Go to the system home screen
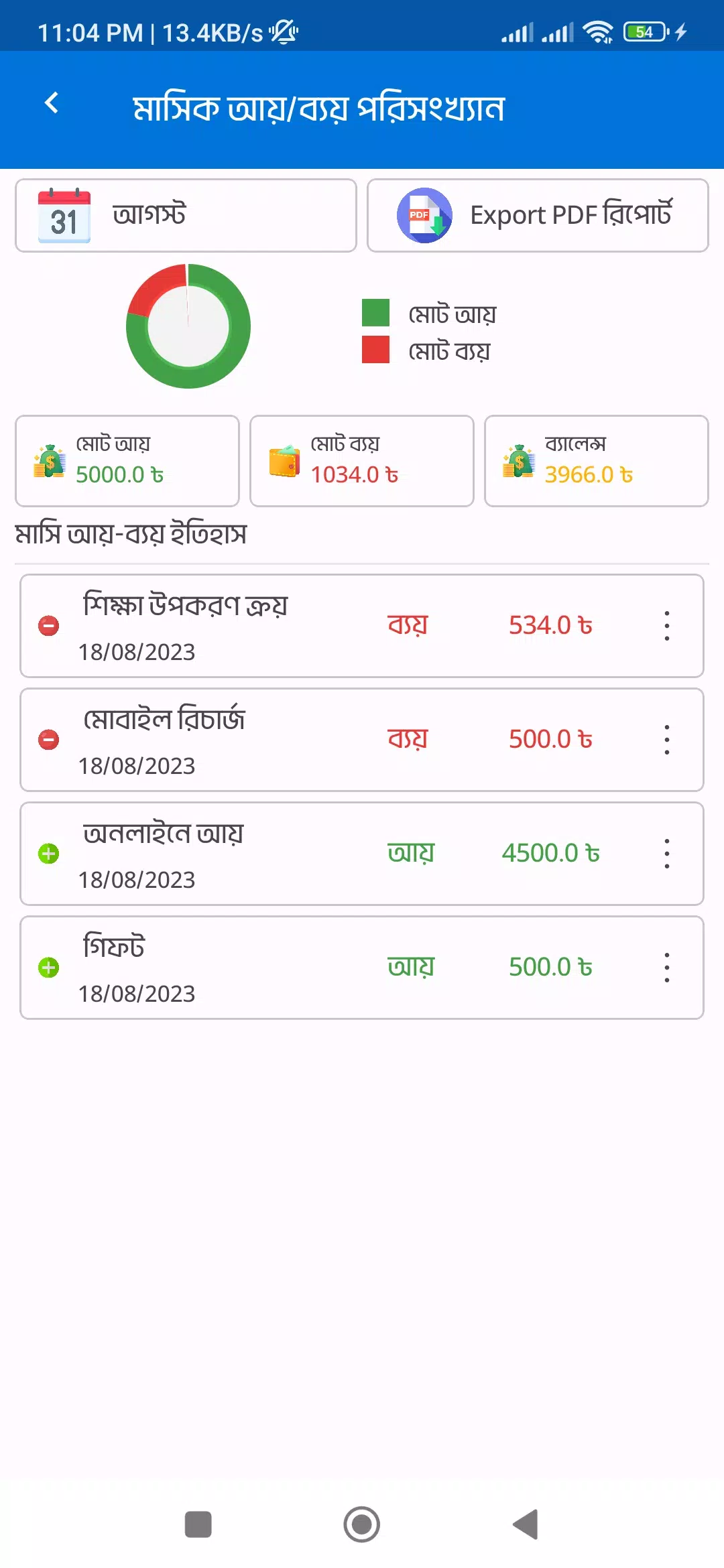Screen dimensions: 724x1568 (362, 1524)
